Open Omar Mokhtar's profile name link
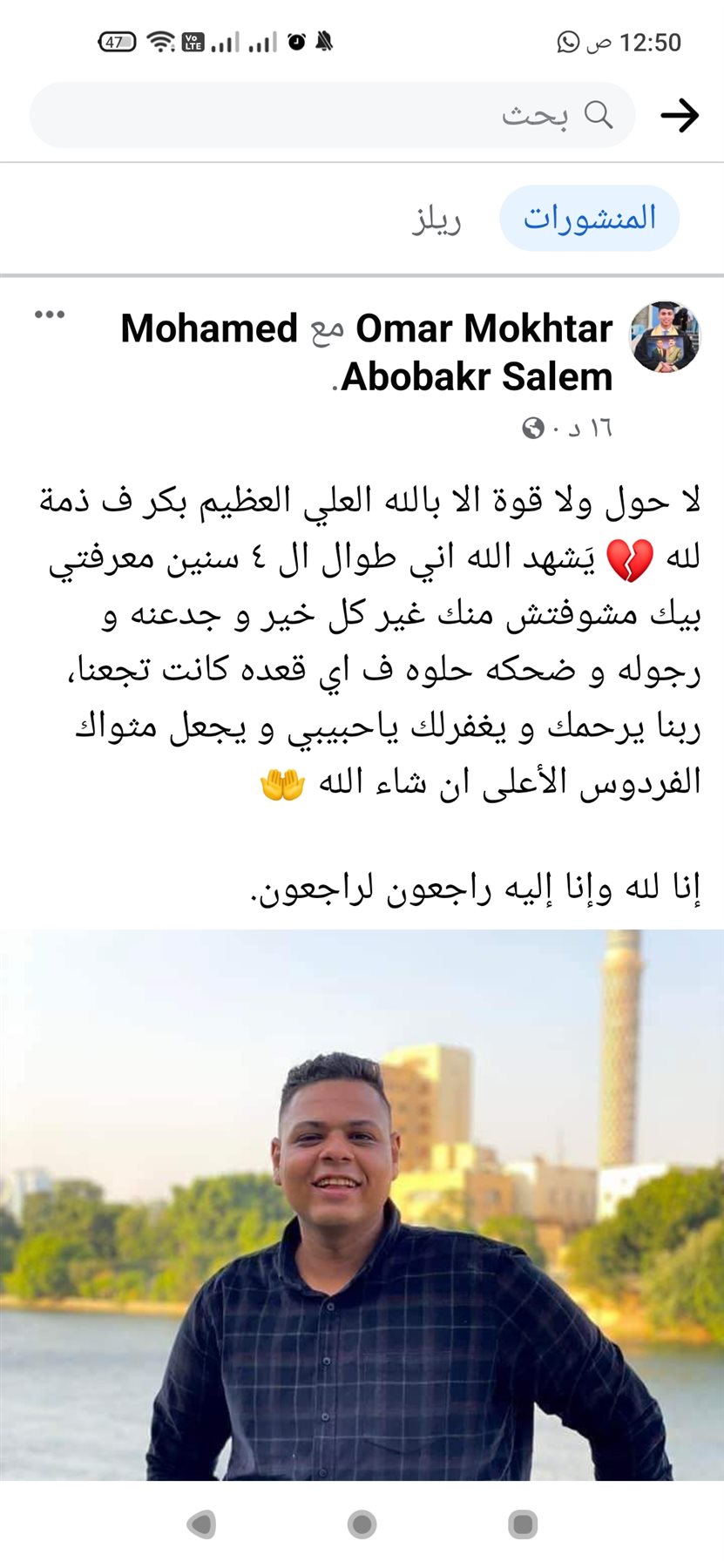This screenshot has height=1568, width=724. [484, 329]
